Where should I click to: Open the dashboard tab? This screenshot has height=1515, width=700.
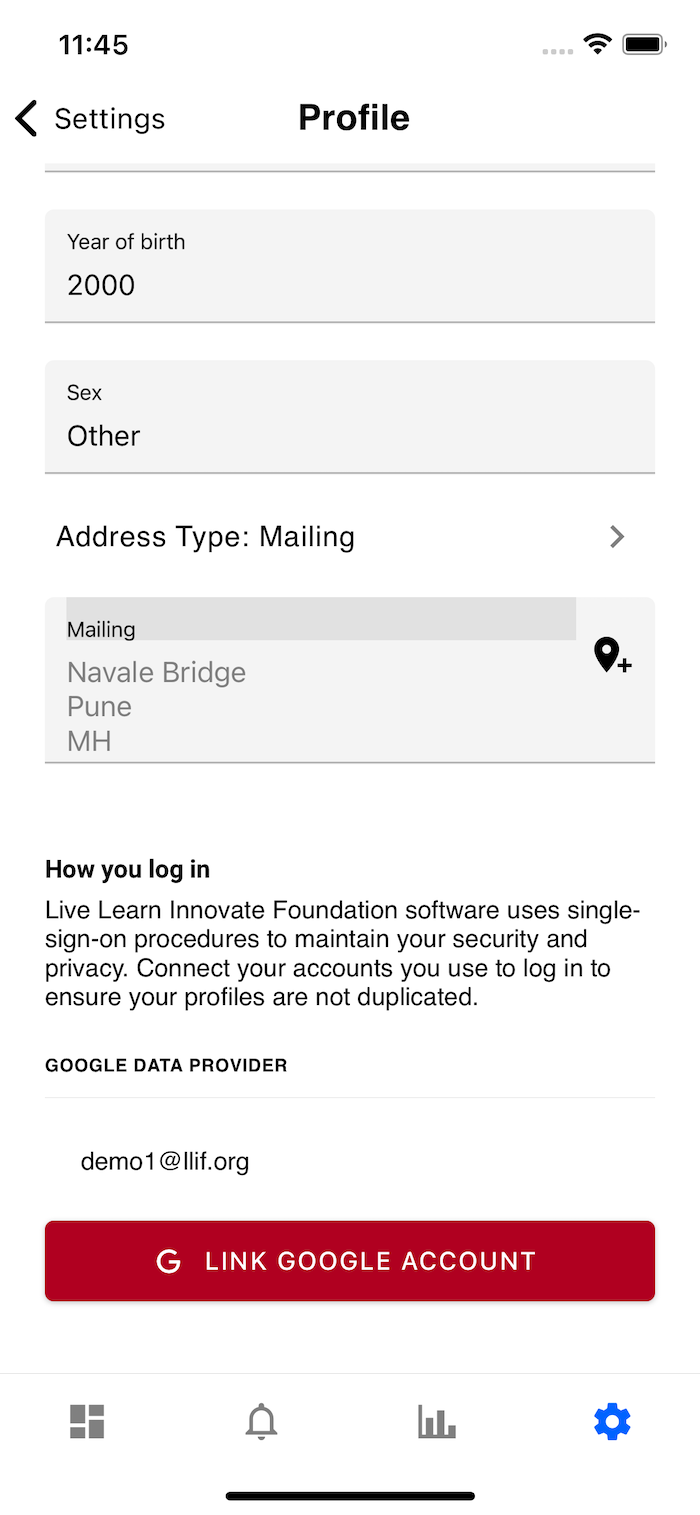point(87,1421)
